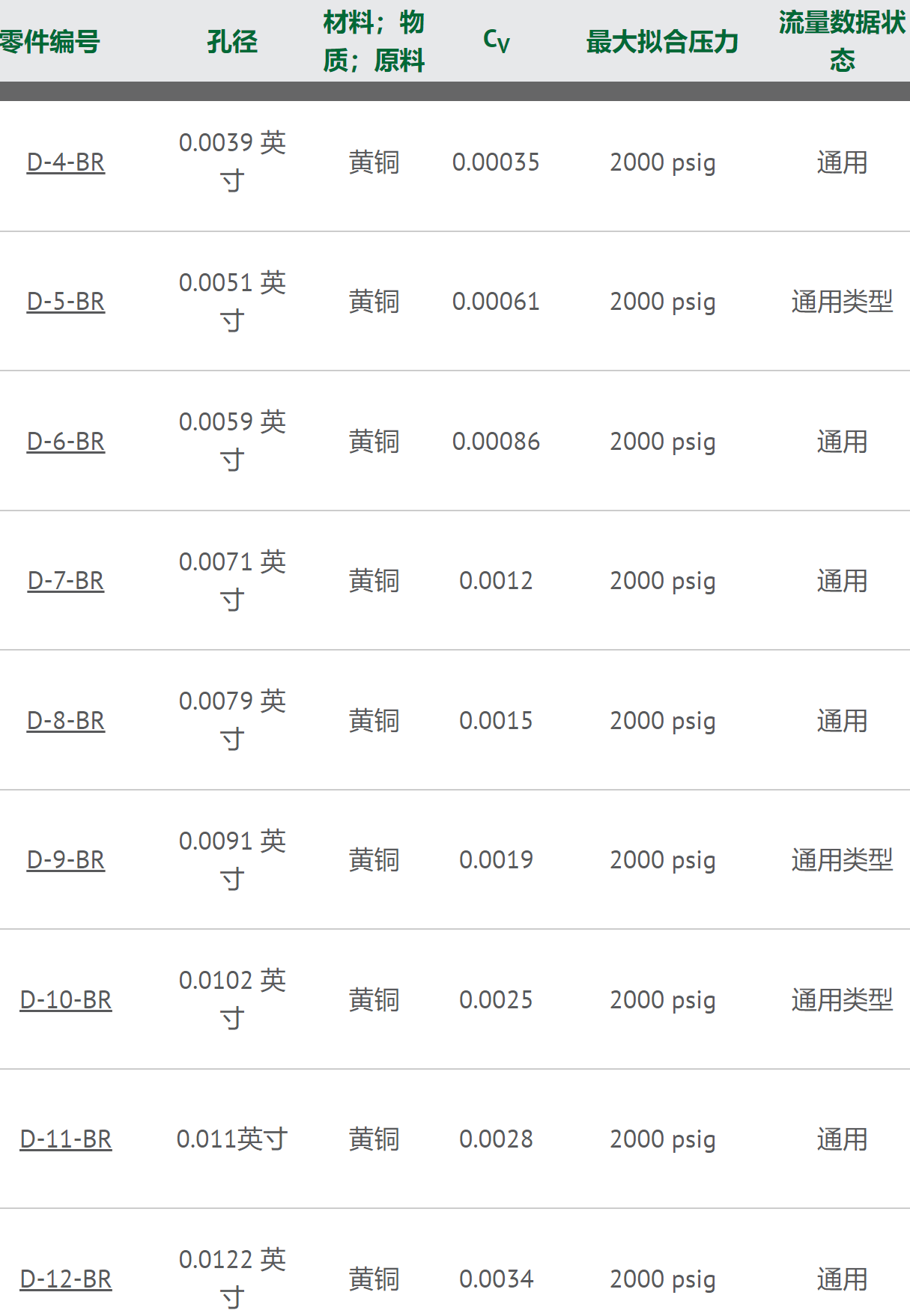View part number D-6-BR

(x=66, y=442)
